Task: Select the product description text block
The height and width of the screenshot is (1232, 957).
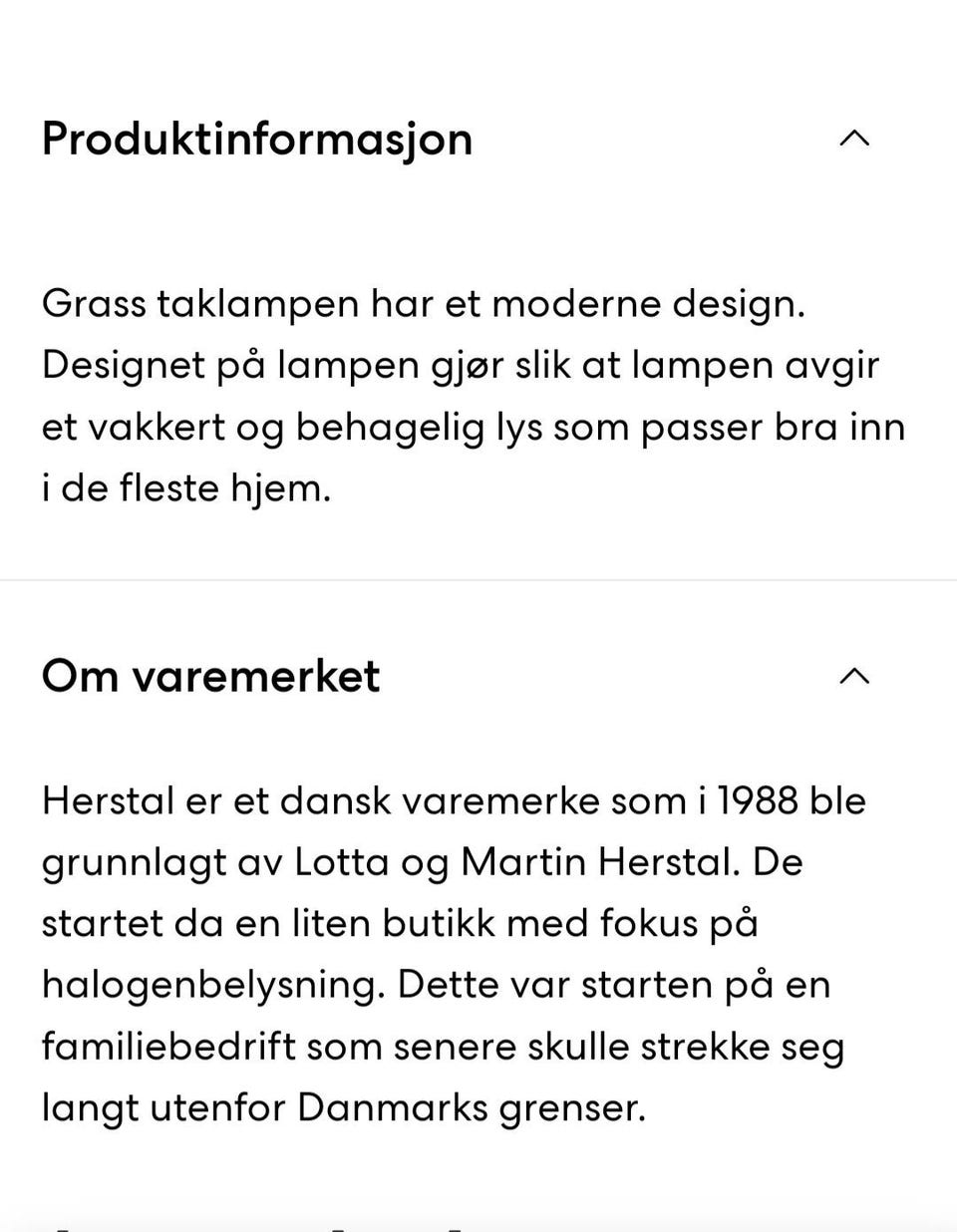Action: click(x=474, y=395)
